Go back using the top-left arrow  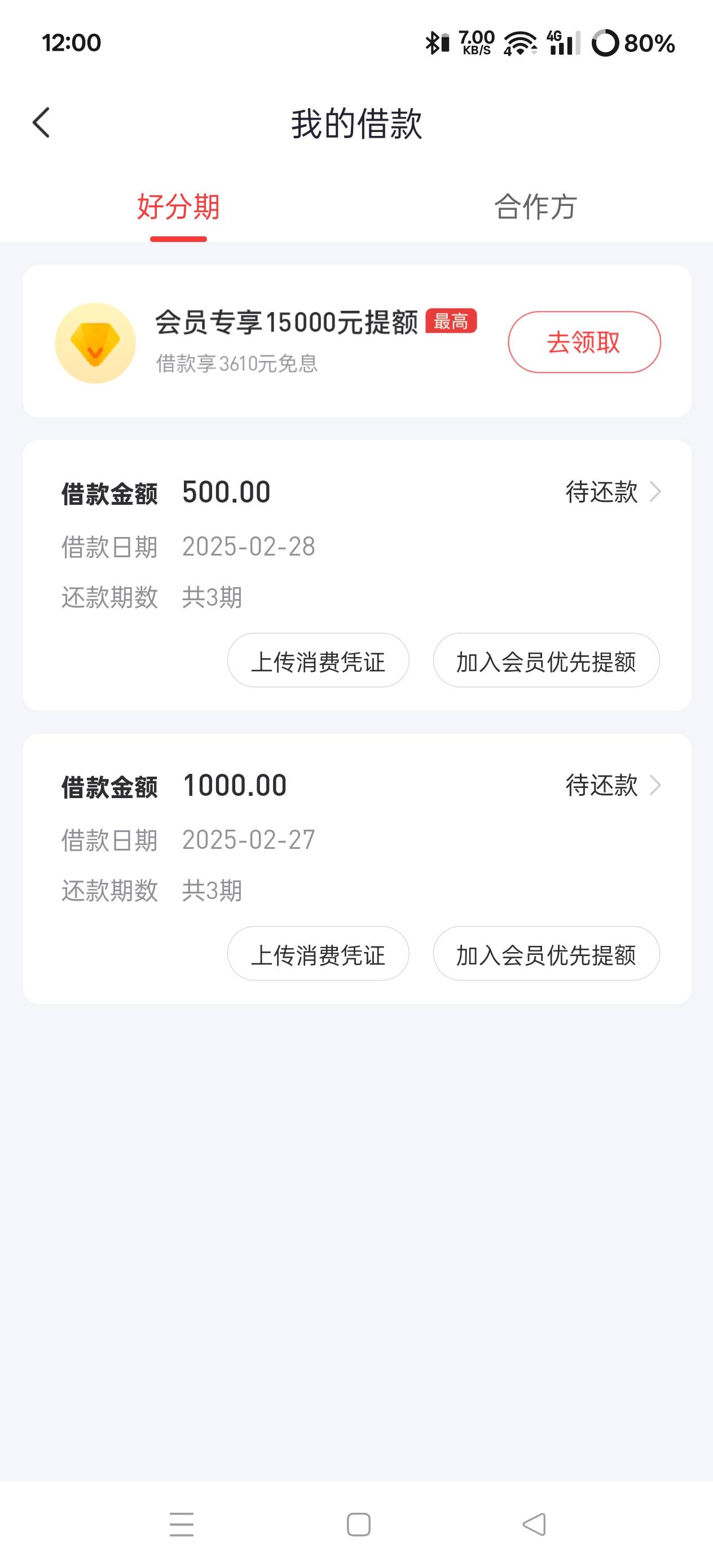pos(41,123)
